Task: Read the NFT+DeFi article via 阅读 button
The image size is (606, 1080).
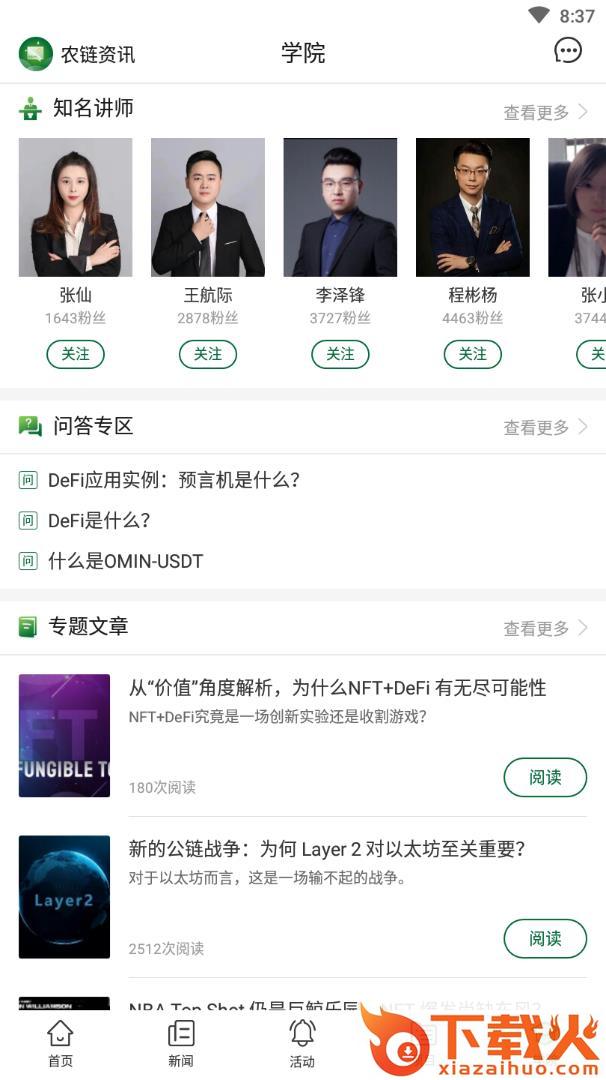Action: (545, 778)
